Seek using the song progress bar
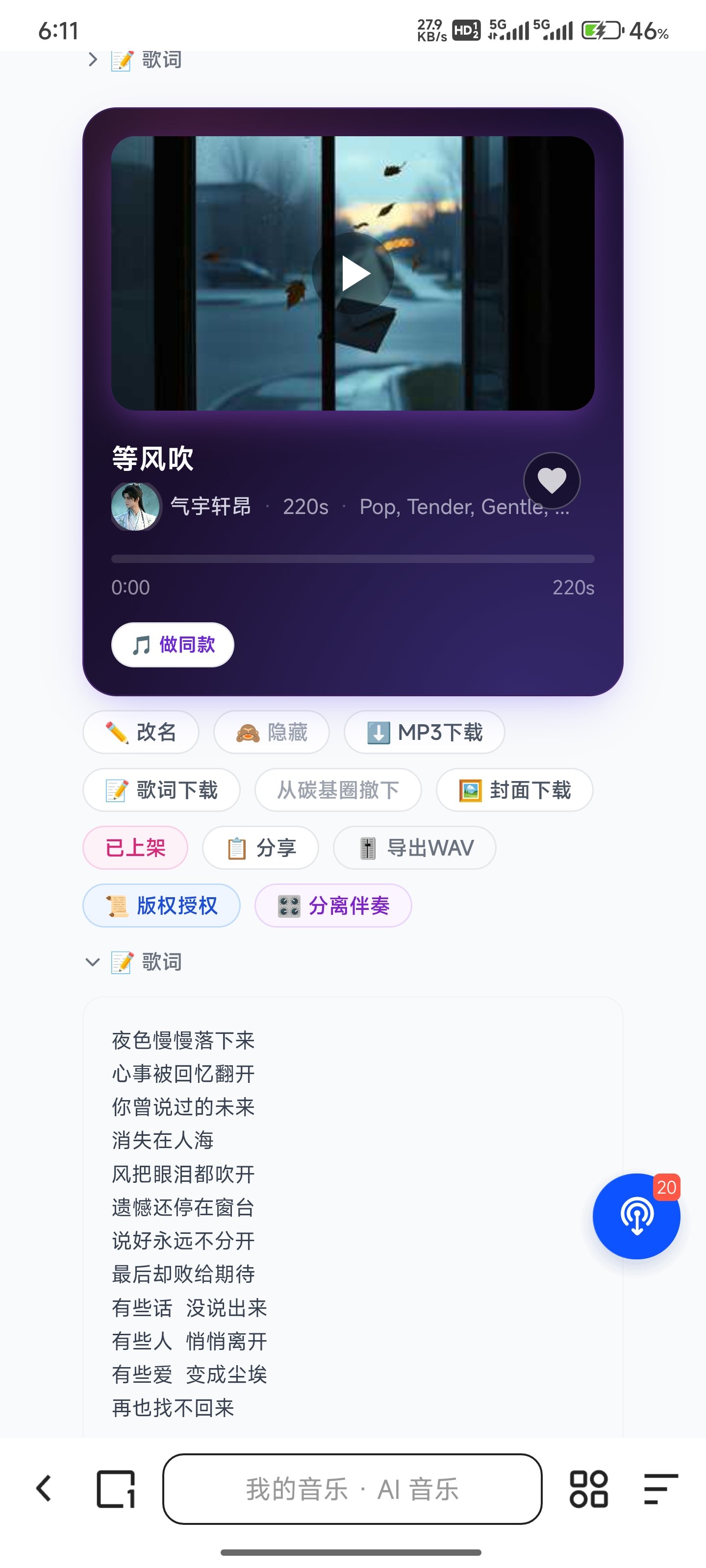 click(x=353, y=559)
